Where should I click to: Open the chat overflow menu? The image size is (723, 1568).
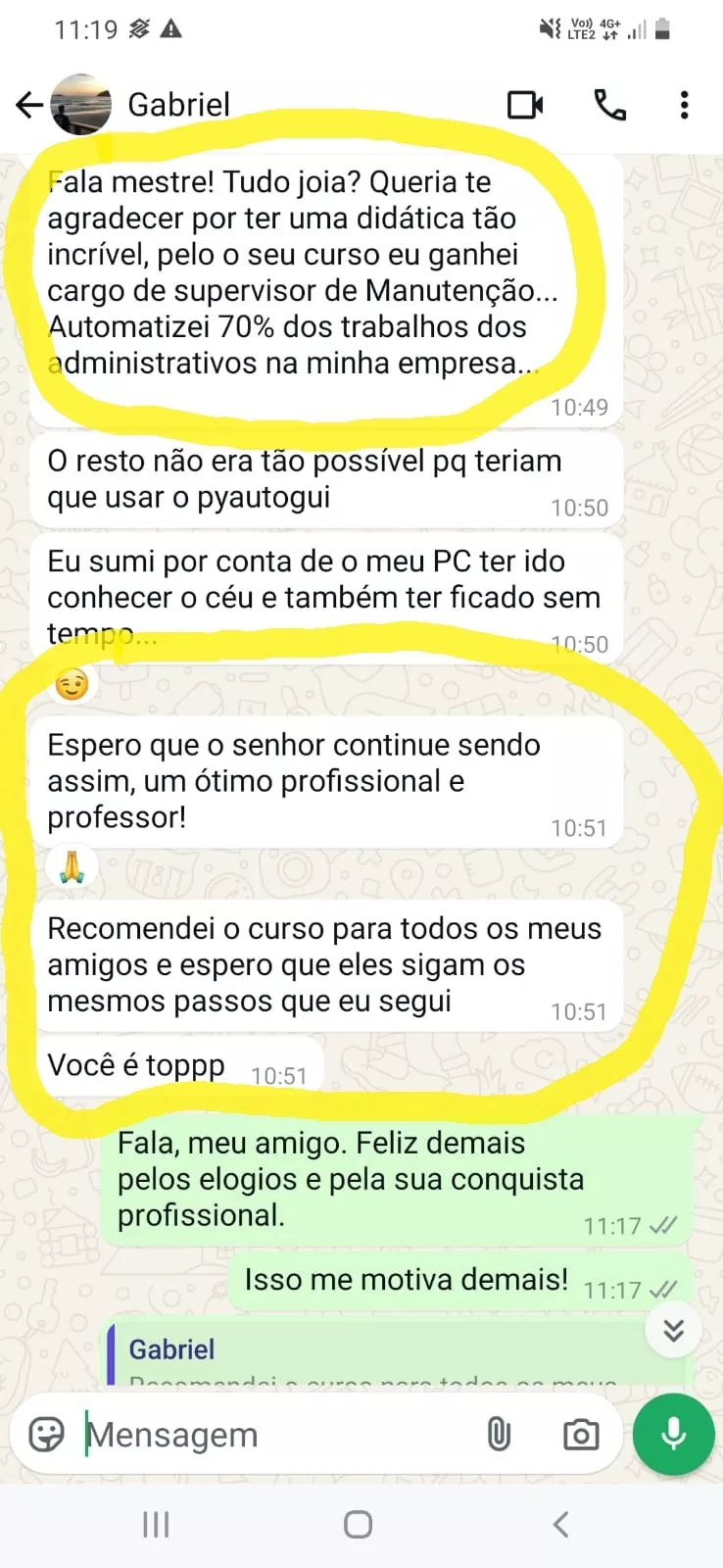coord(684,105)
